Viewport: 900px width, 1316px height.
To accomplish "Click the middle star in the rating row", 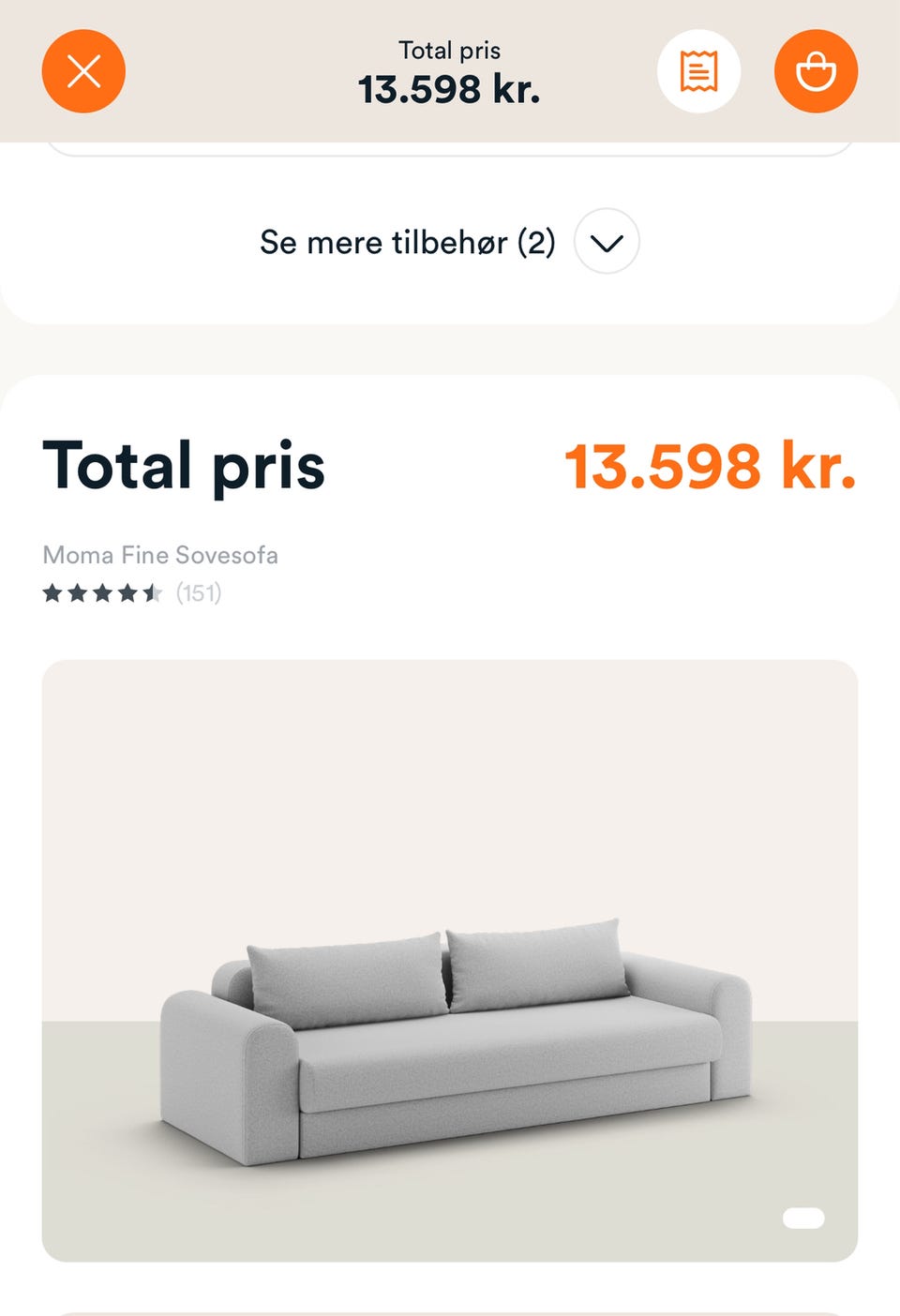I will [x=102, y=593].
